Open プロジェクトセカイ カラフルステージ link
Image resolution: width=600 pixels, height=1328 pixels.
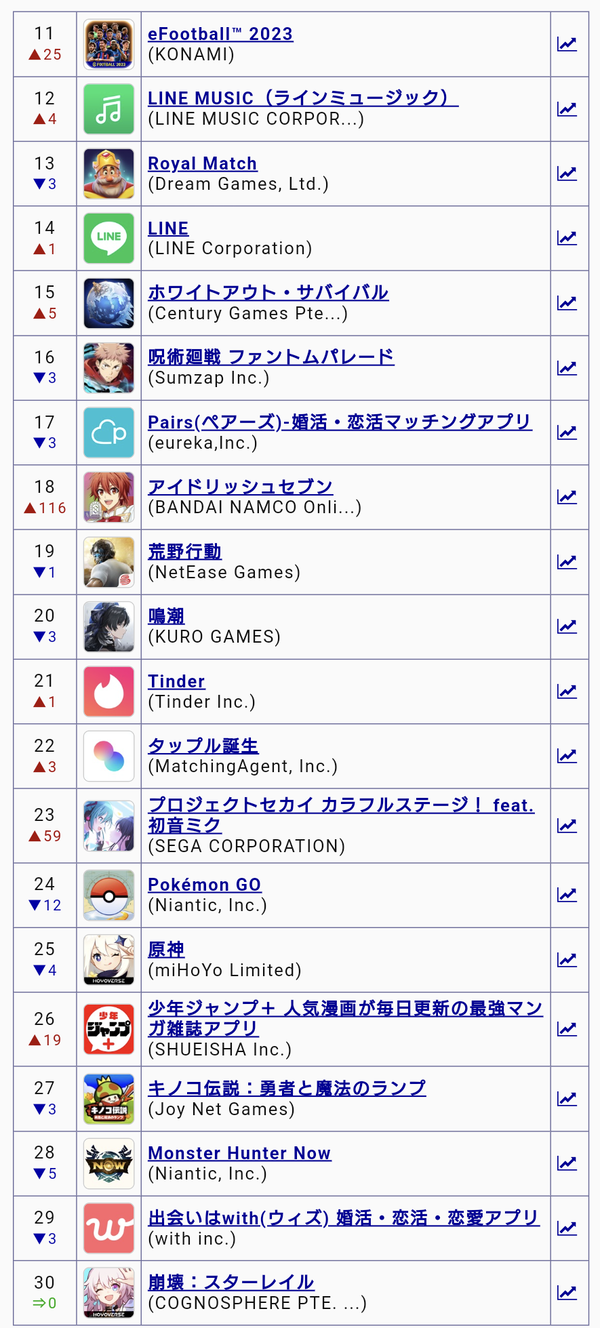[x=341, y=815]
